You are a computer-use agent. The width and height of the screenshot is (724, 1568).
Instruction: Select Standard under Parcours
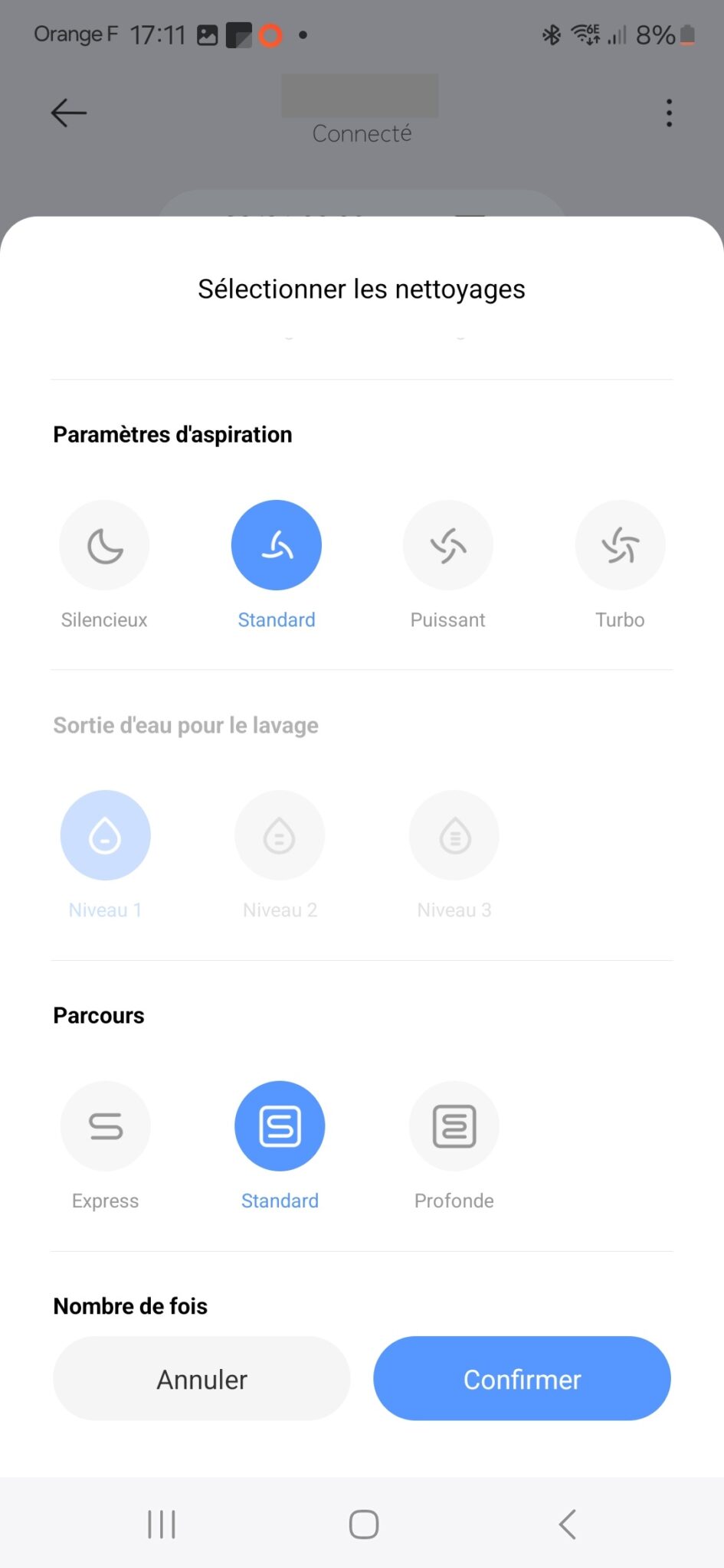pos(280,1126)
